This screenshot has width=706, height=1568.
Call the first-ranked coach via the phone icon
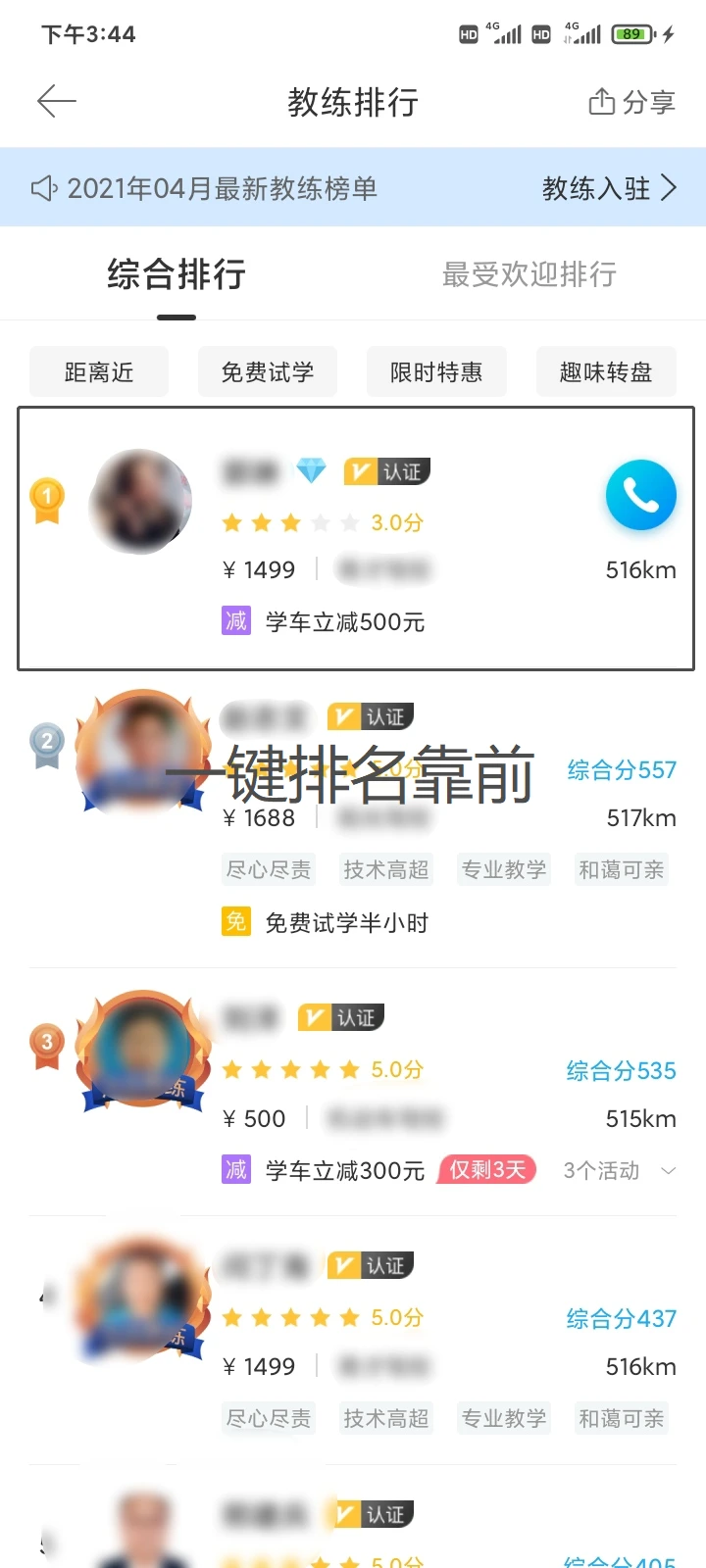tap(640, 495)
